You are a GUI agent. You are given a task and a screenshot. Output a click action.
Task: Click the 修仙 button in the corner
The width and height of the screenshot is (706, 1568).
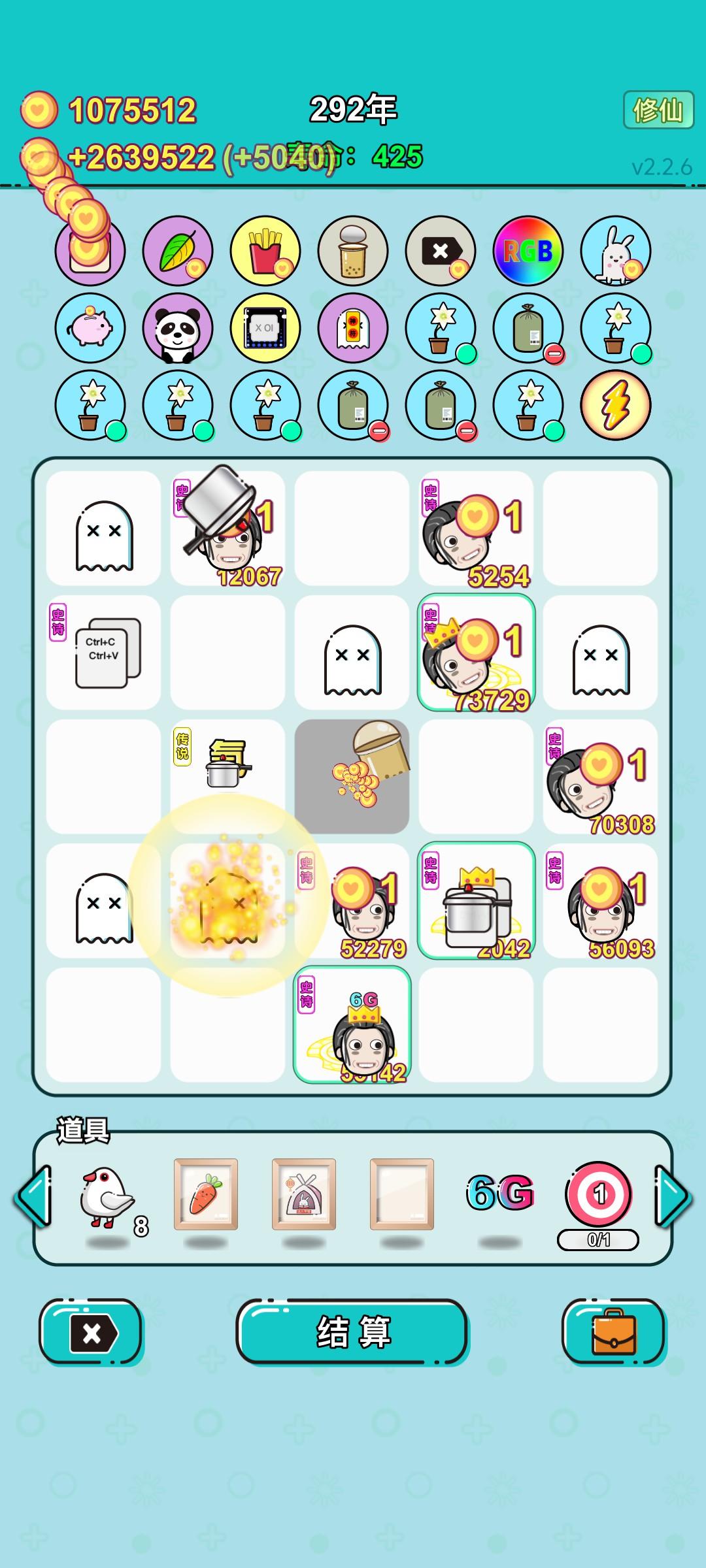pyautogui.click(x=659, y=110)
